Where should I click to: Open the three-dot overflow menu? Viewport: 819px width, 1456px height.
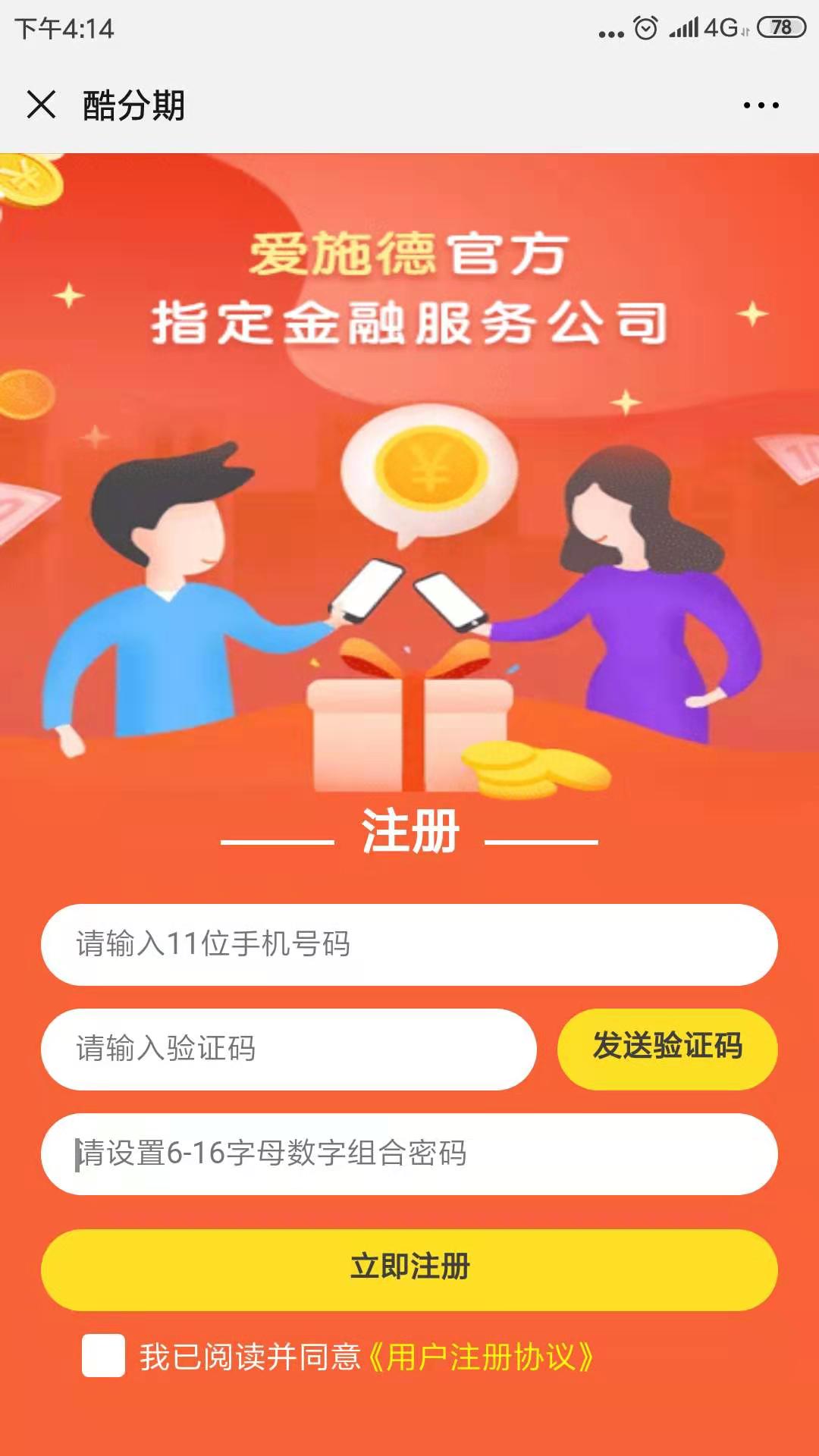(x=761, y=105)
